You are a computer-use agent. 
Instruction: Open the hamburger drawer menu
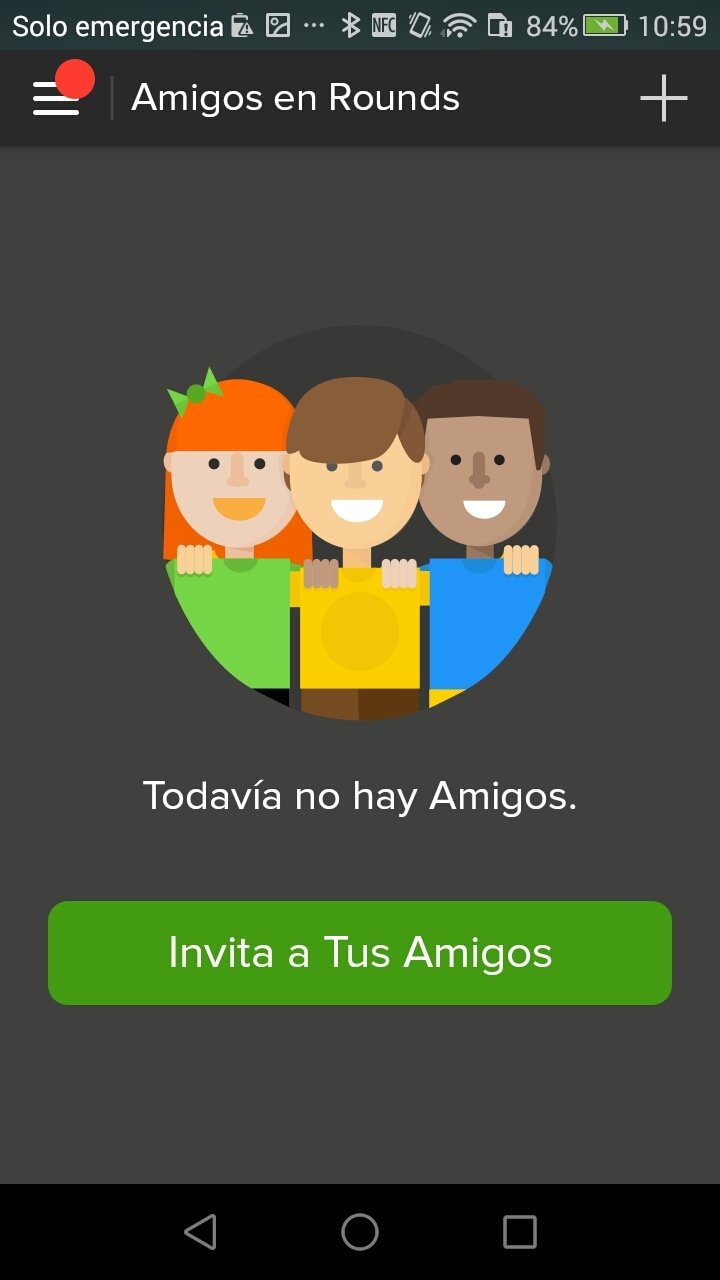(x=56, y=98)
